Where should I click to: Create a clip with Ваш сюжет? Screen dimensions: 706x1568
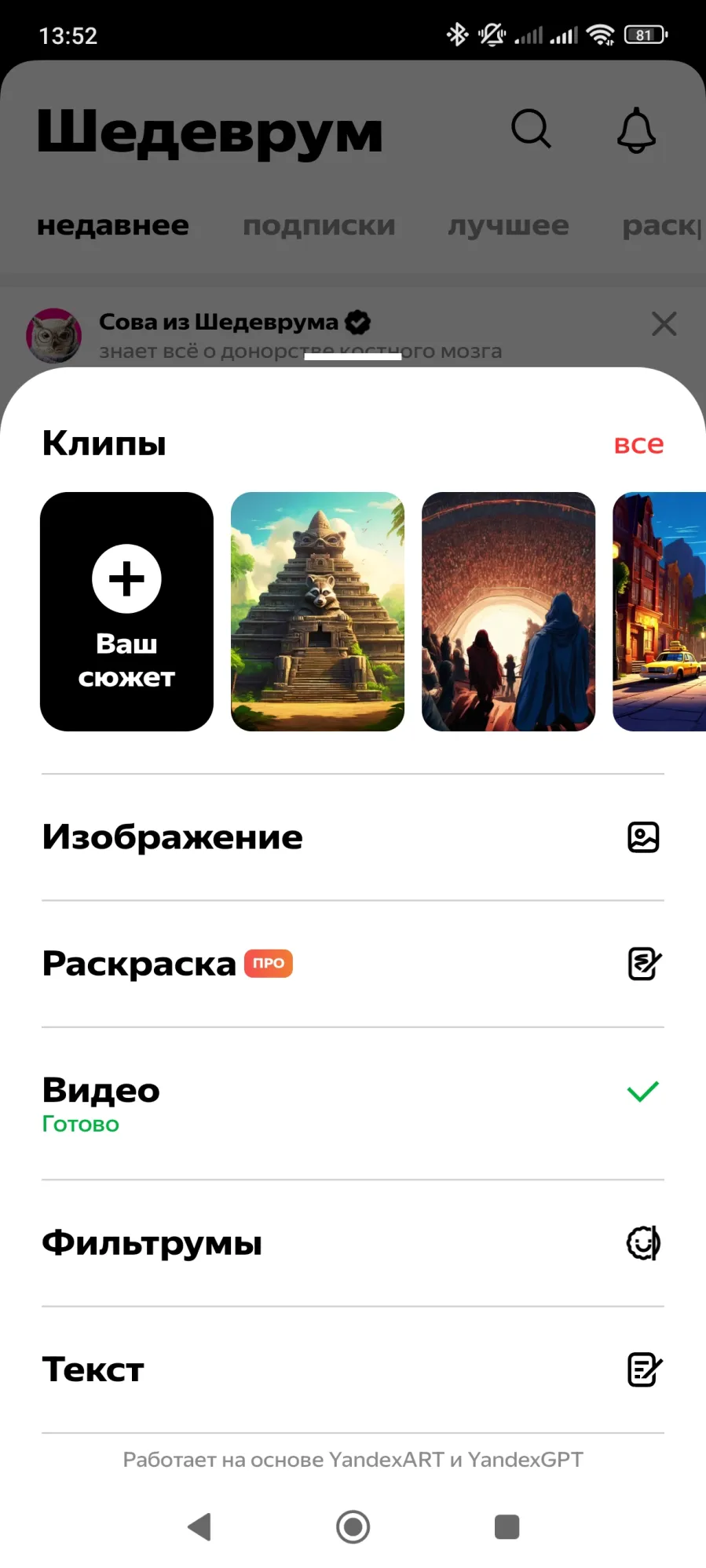(x=126, y=611)
